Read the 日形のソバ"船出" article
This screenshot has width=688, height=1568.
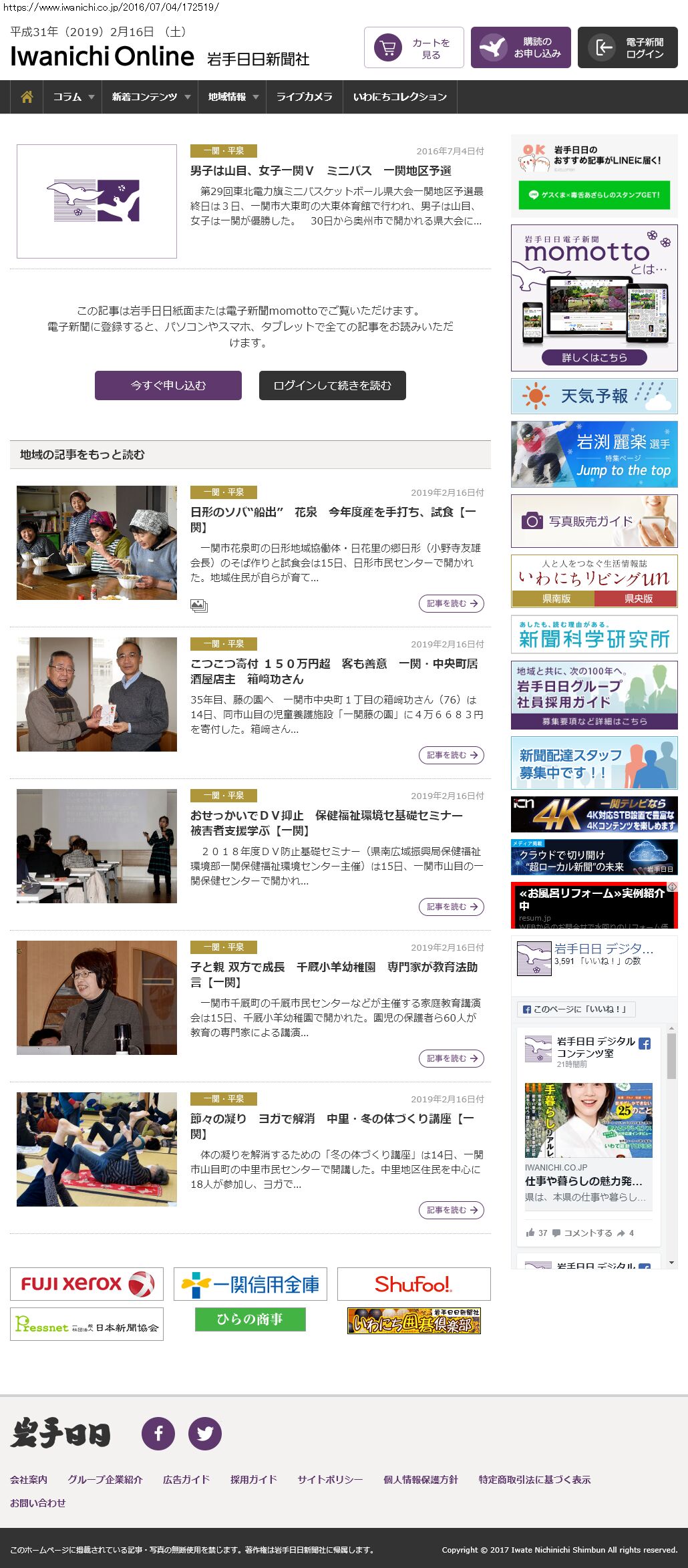pyautogui.click(x=333, y=519)
